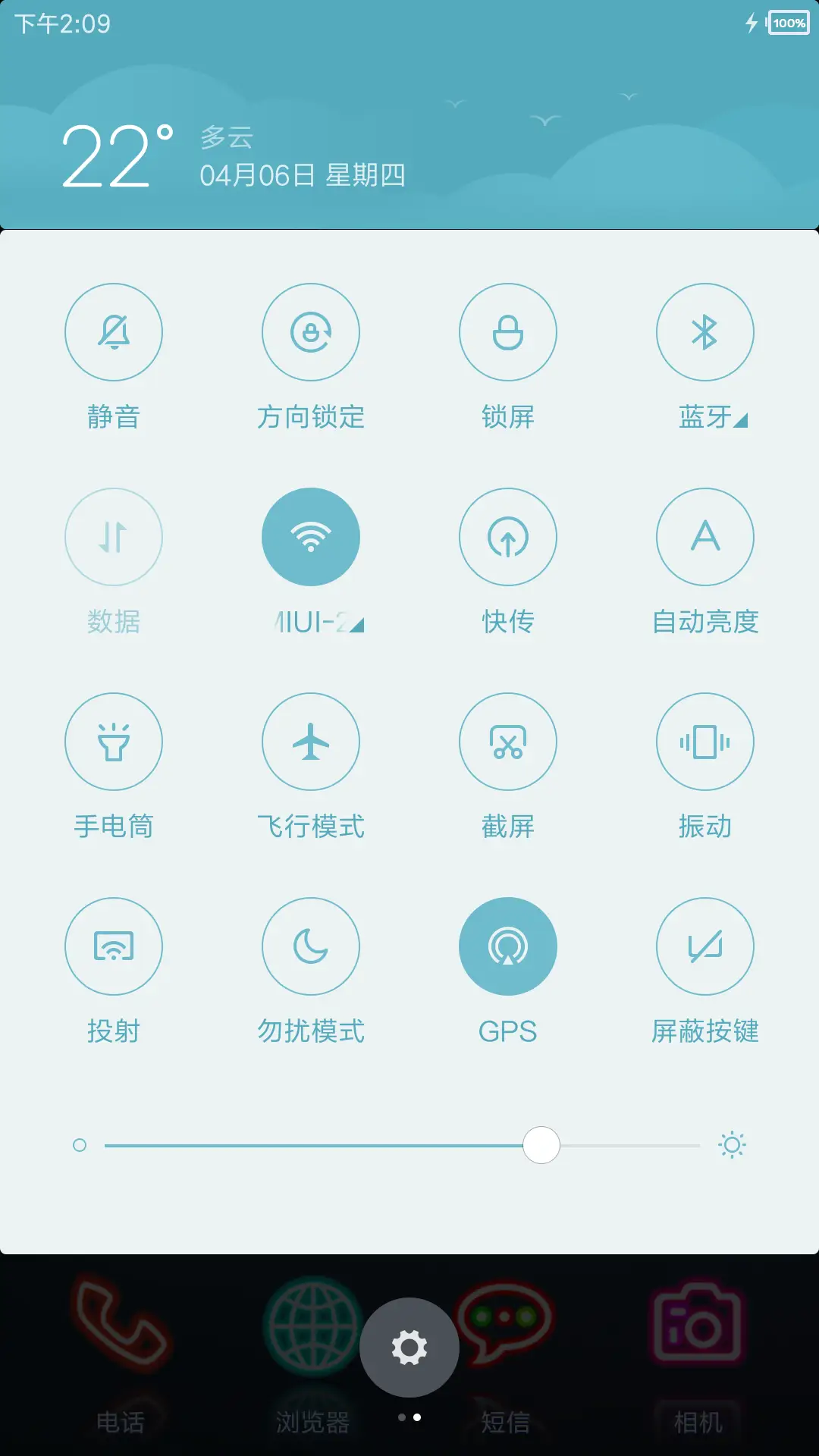Turn on the flashlight tile
This screenshot has height=1456, width=819.
(x=114, y=742)
